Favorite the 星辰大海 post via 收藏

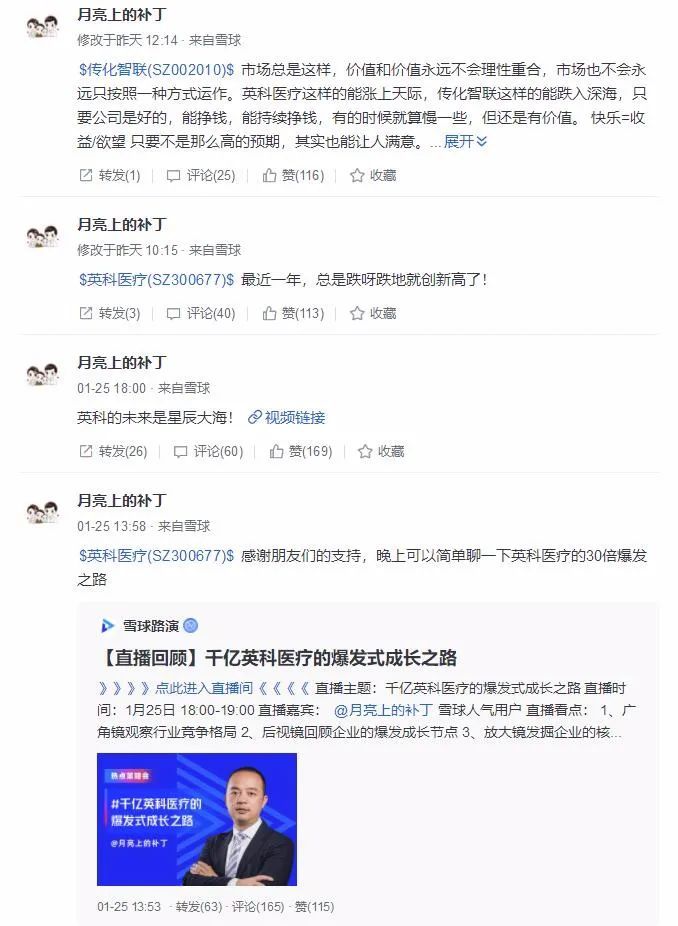pyautogui.click(x=381, y=451)
